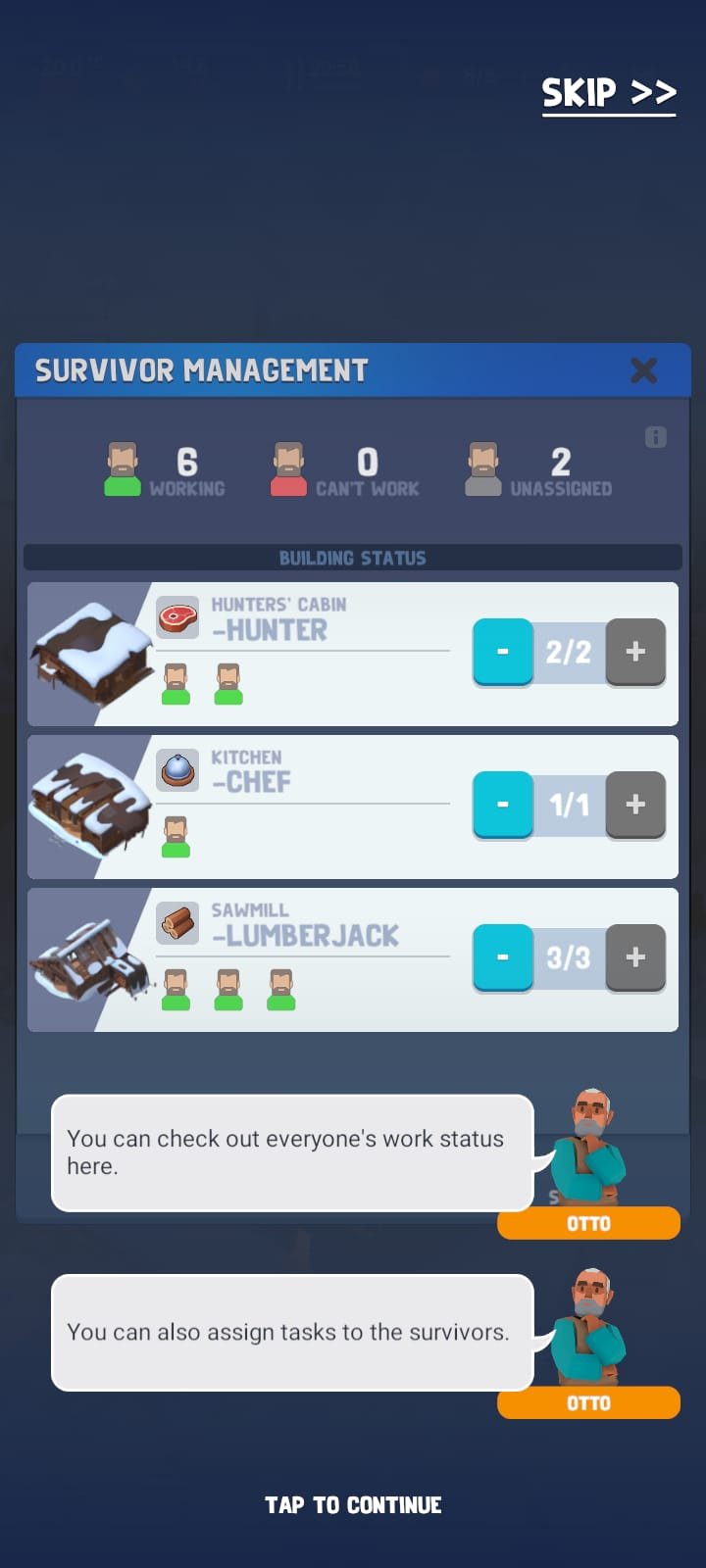Skip the tutorial
This screenshot has height=1568, width=706.
tap(608, 93)
